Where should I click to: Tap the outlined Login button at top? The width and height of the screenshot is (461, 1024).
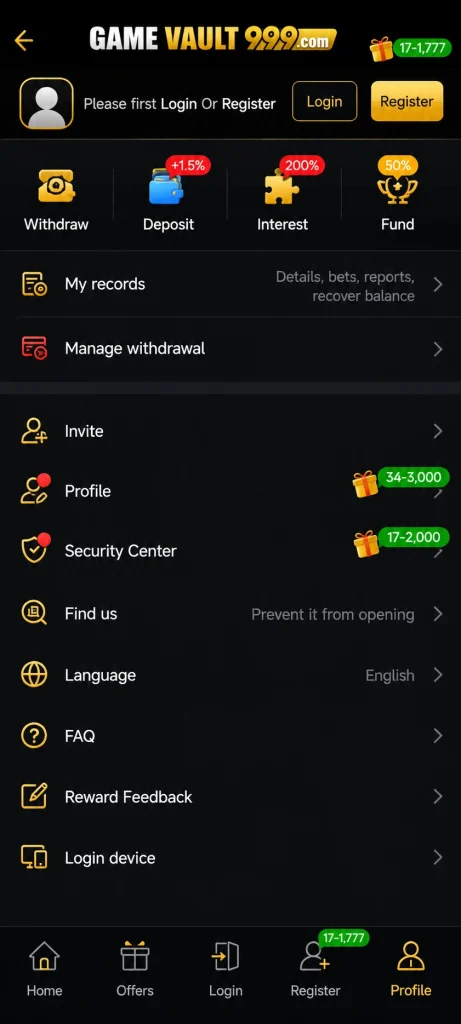pyautogui.click(x=325, y=101)
